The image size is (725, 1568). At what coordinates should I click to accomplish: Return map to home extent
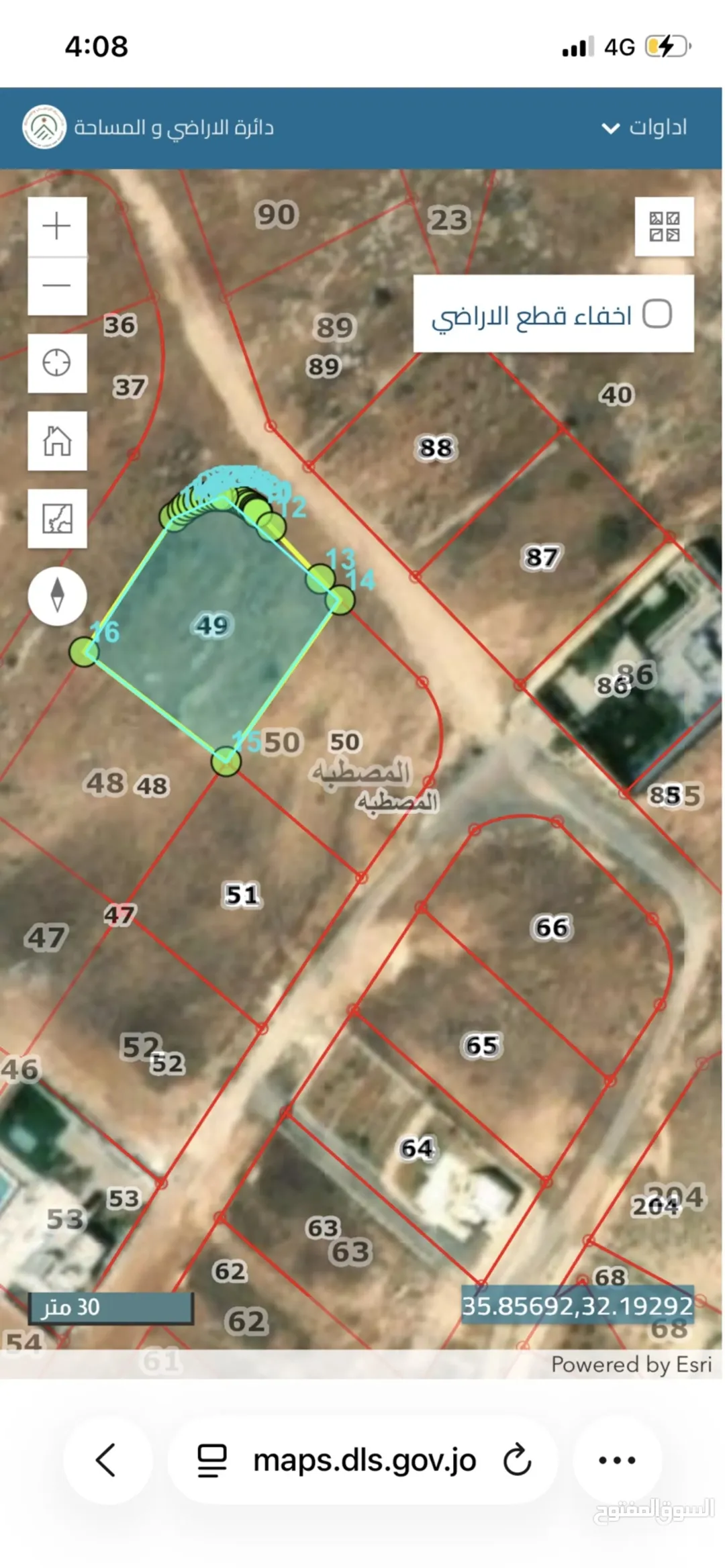[57, 441]
